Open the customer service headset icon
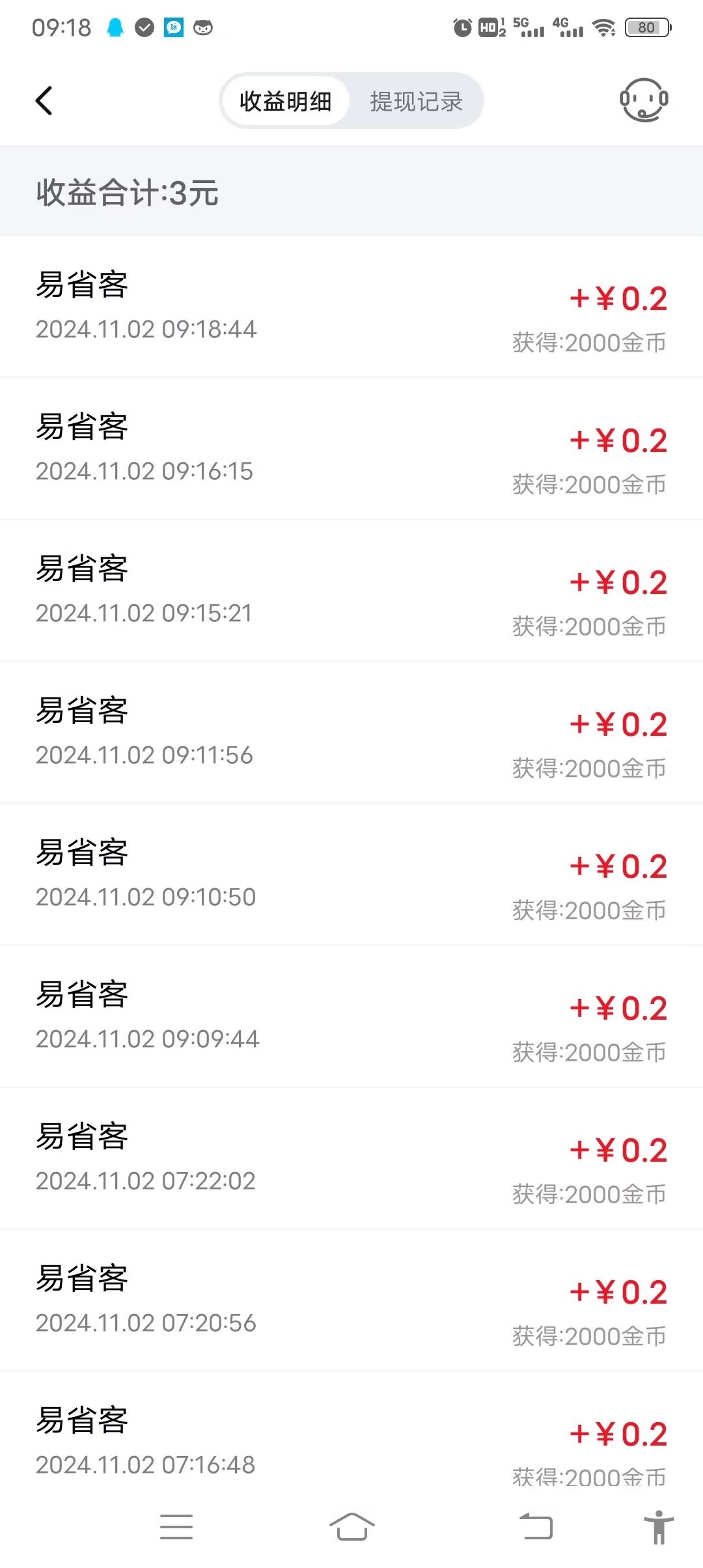This screenshot has height=1568, width=703. click(644, 100)
